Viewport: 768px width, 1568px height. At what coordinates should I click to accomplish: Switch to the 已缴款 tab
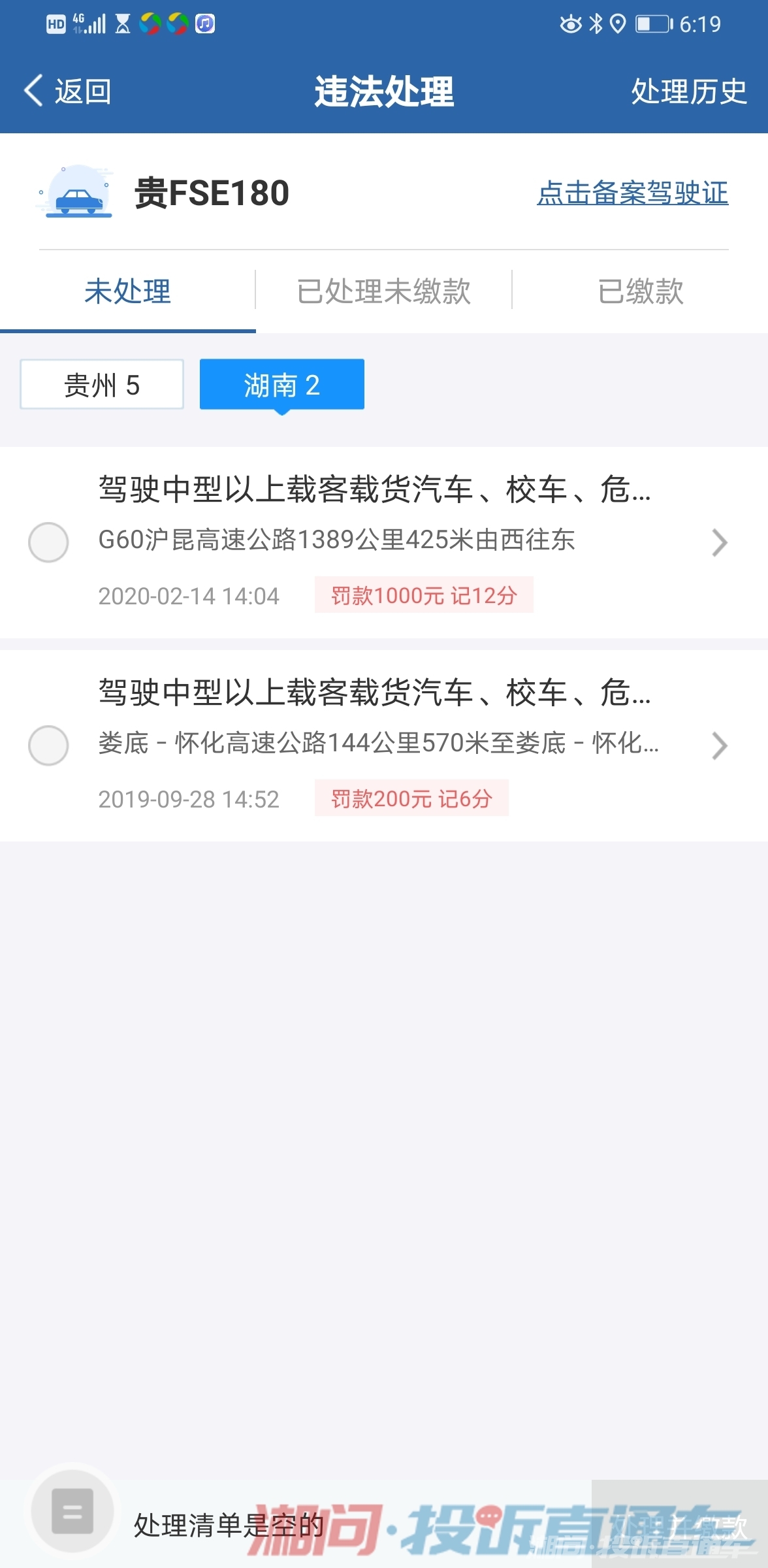641,292
